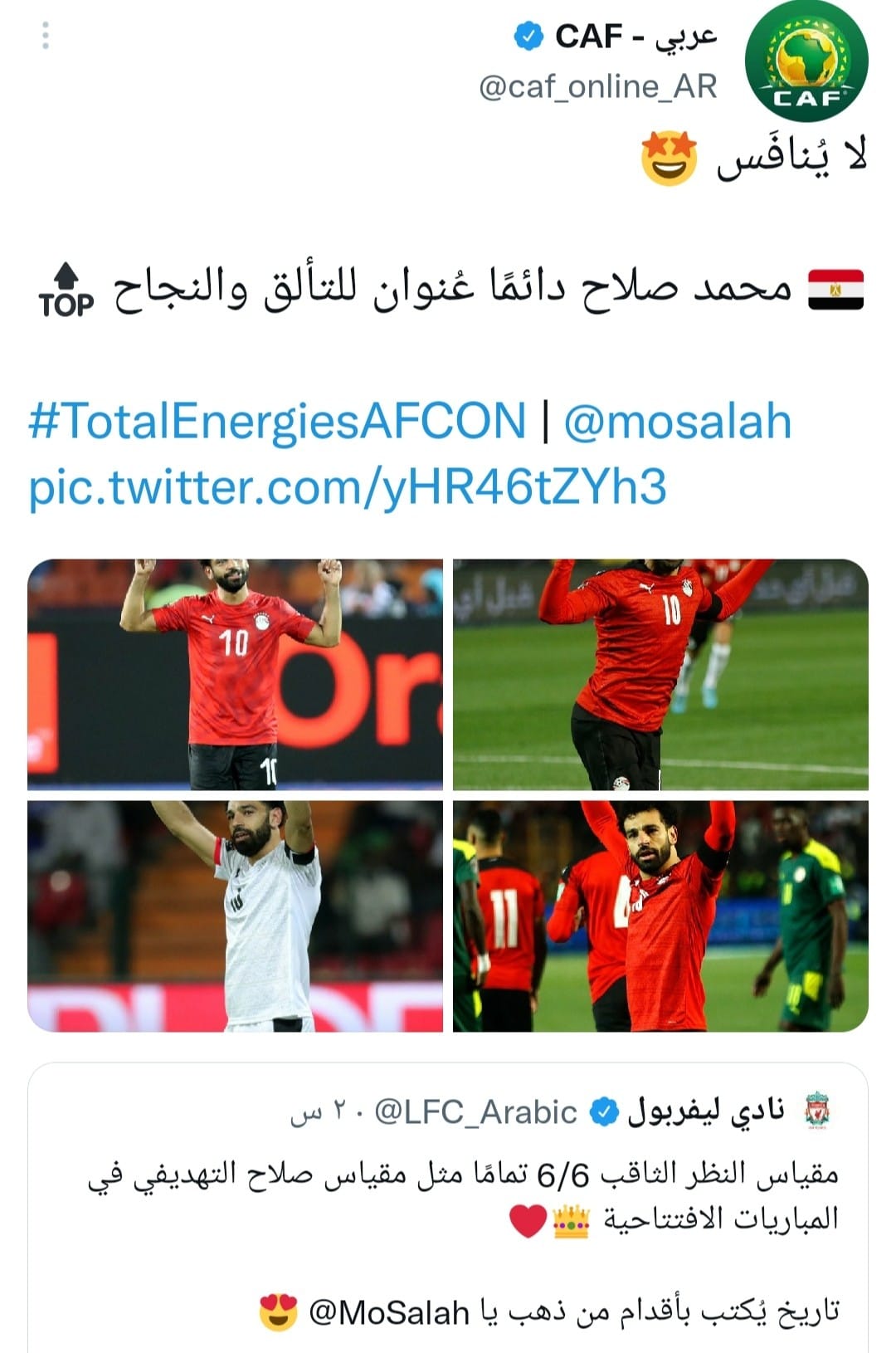The height and width of the screenshot is (1353, 896).
Task: Enlarge the photo with the white jersey
Action: tap(235, 916)
